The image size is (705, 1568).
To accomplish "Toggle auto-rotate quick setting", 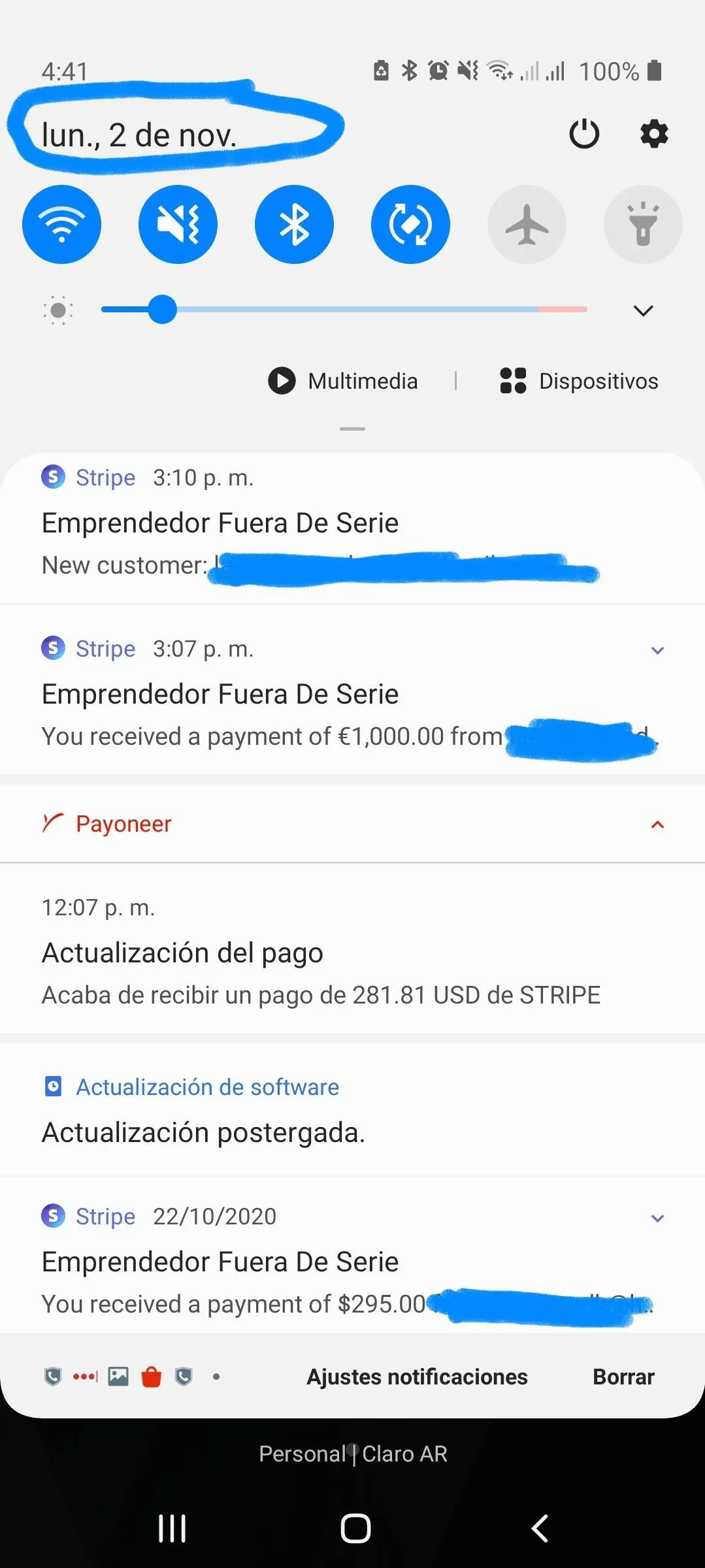I will pos(410,225).
